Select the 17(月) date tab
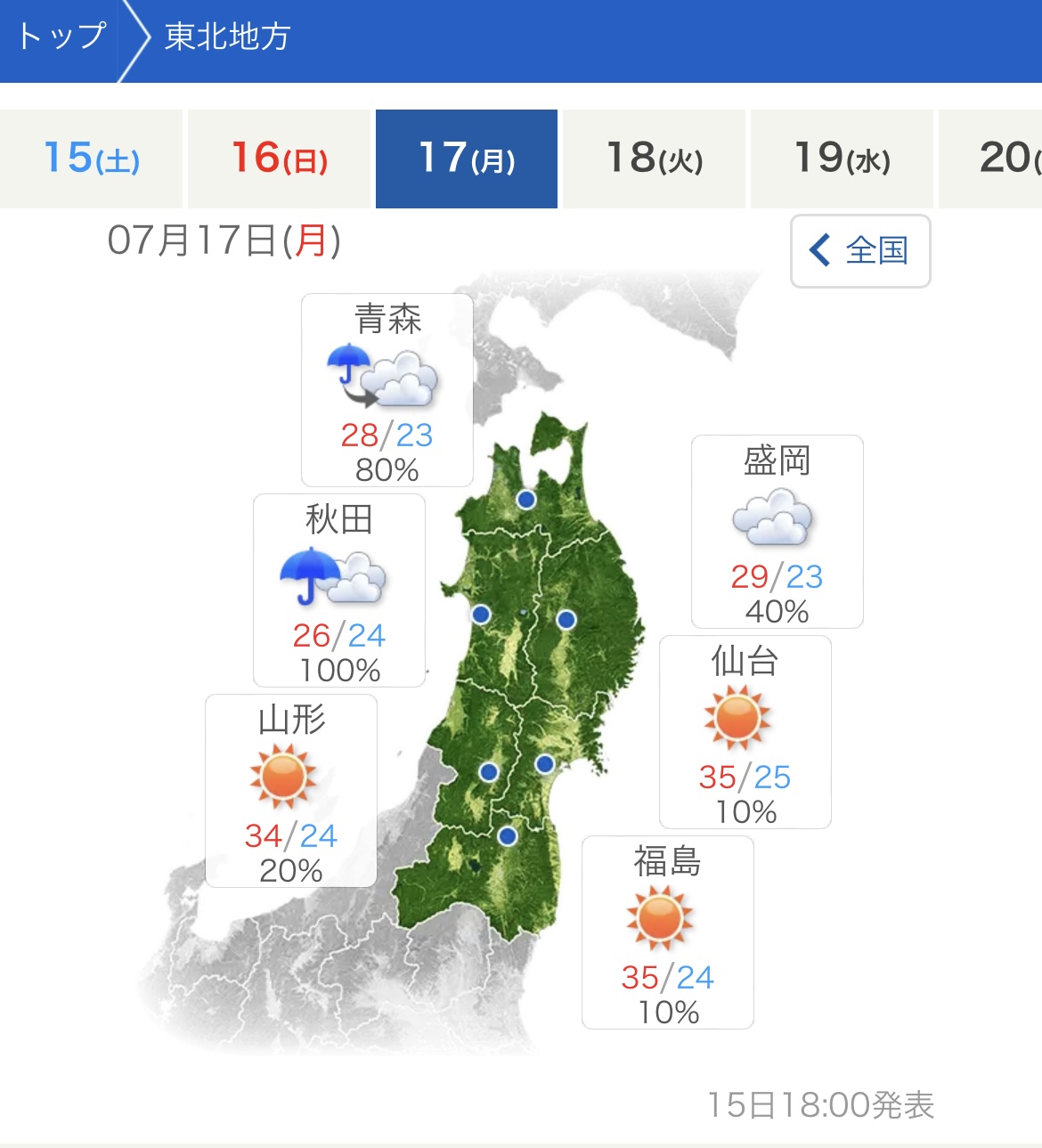 click(467, 159)
